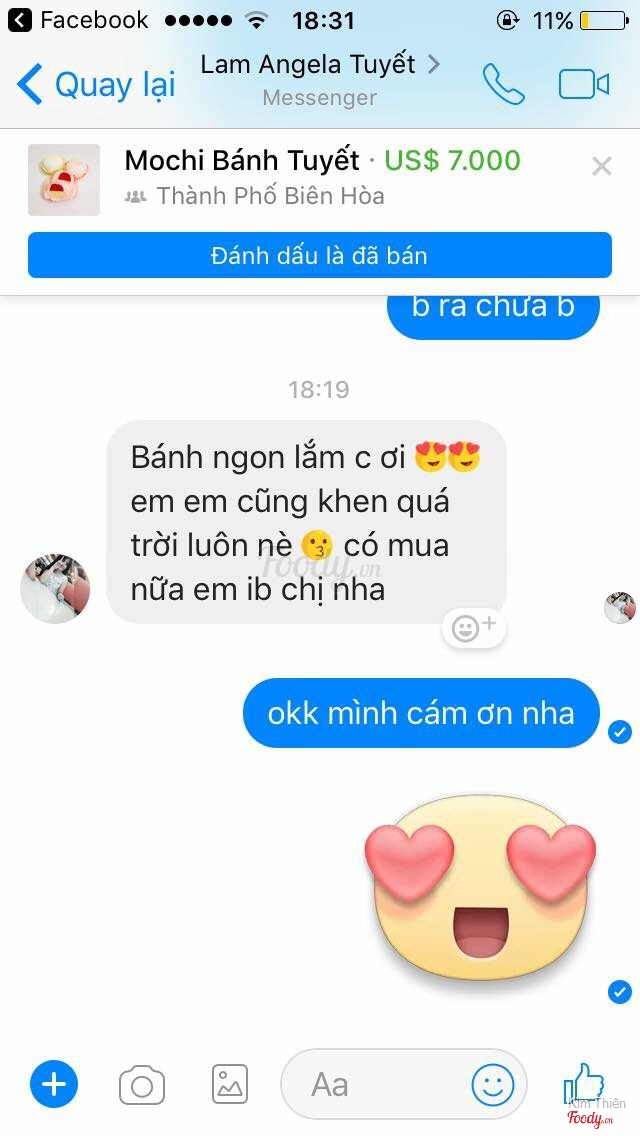The height and width of the screenshot is (1136, 640).
Task: Send a thumbs-up like
Action: pyautogui.click(x=584, y=1082)
